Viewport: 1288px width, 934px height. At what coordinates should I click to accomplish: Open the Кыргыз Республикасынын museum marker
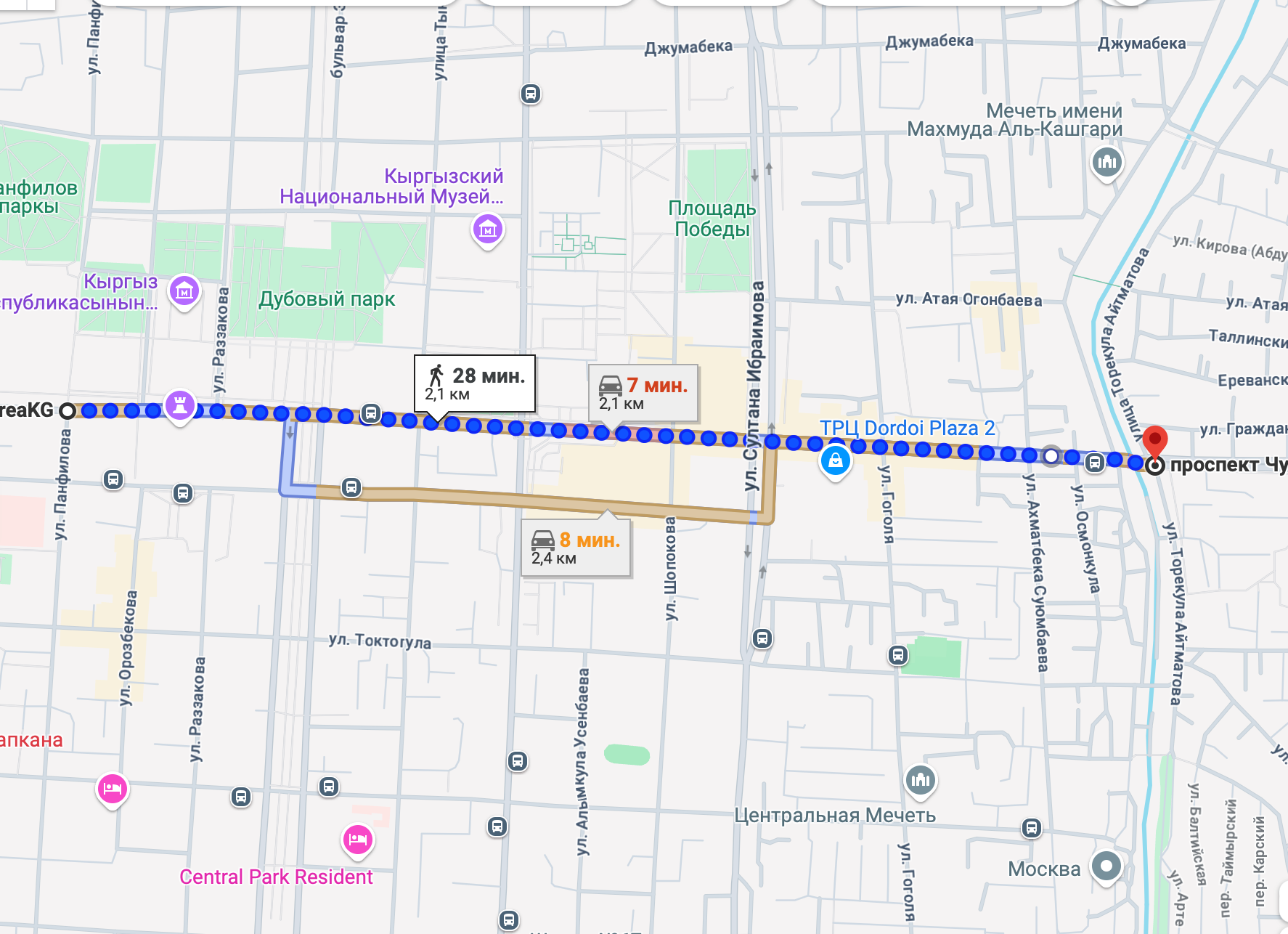(x=184, y=291)
